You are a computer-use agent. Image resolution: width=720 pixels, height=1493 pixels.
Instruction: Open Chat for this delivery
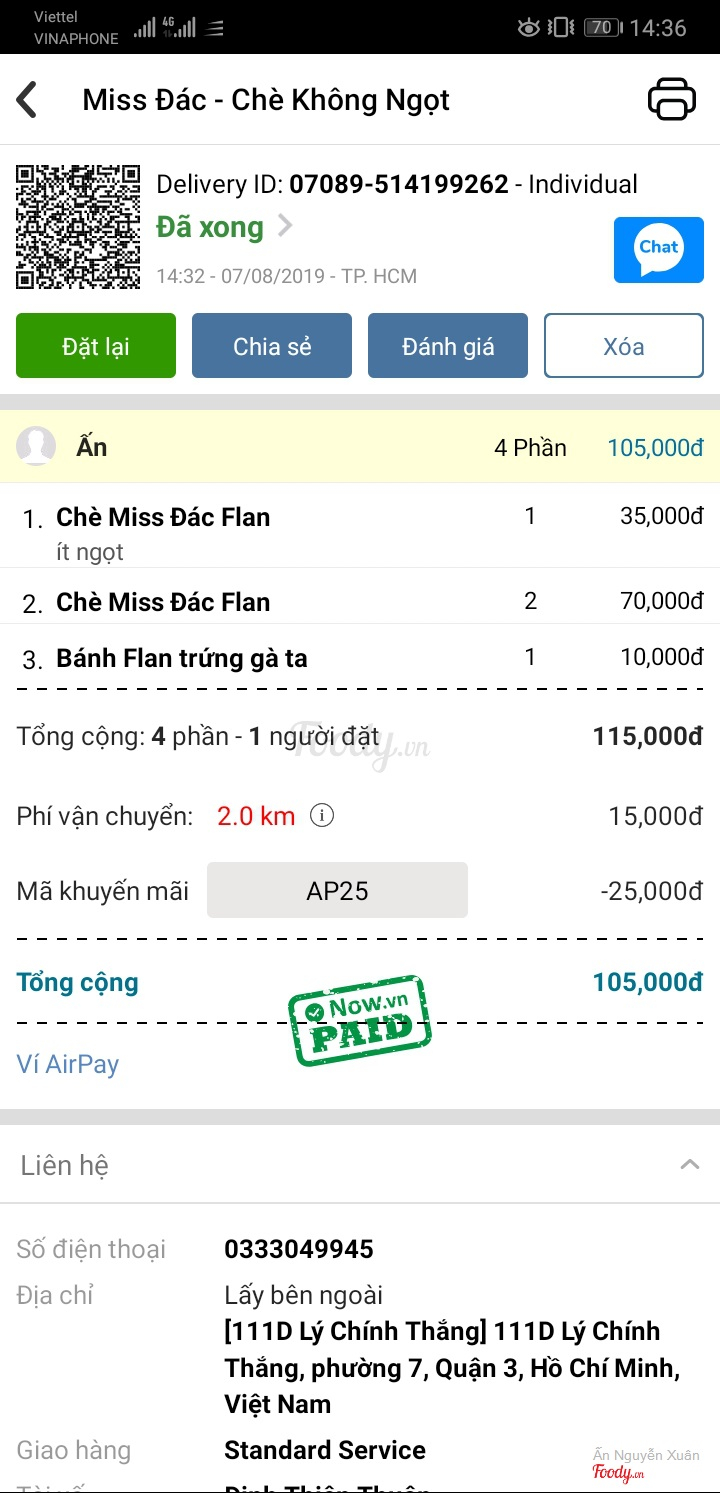coord(658,250)
